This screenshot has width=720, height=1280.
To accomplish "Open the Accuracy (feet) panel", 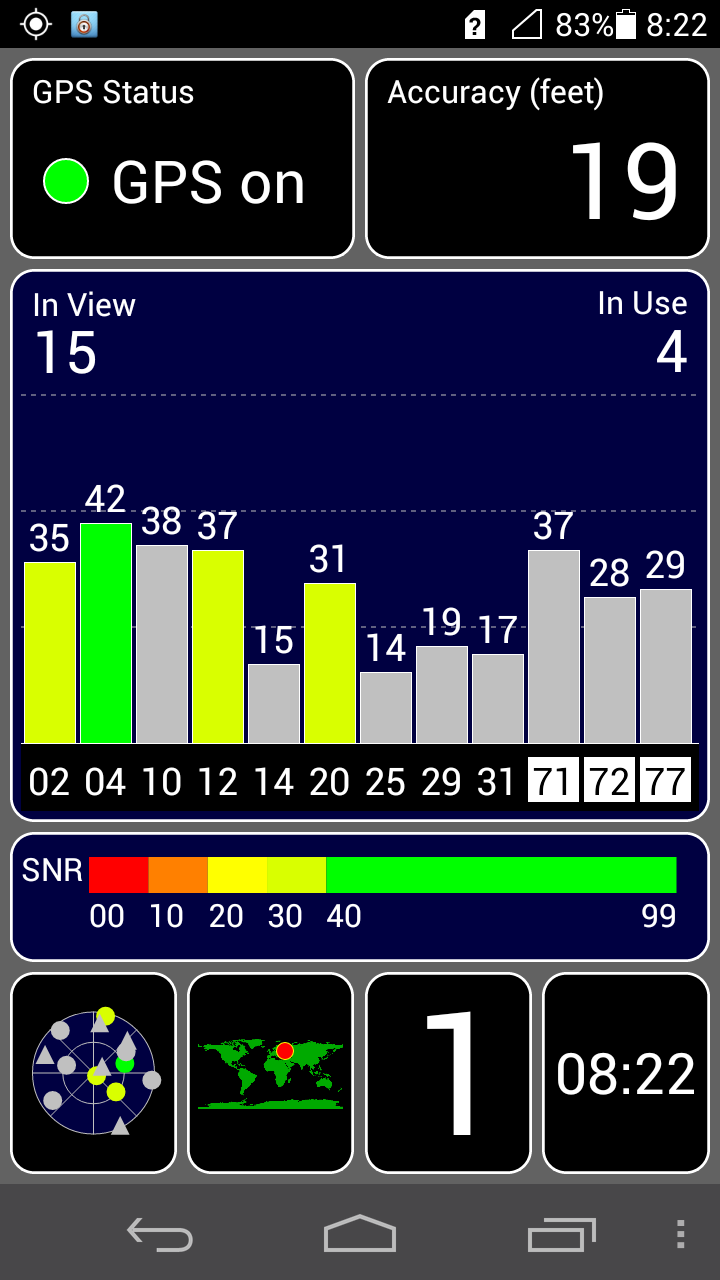I will (537, 158).
